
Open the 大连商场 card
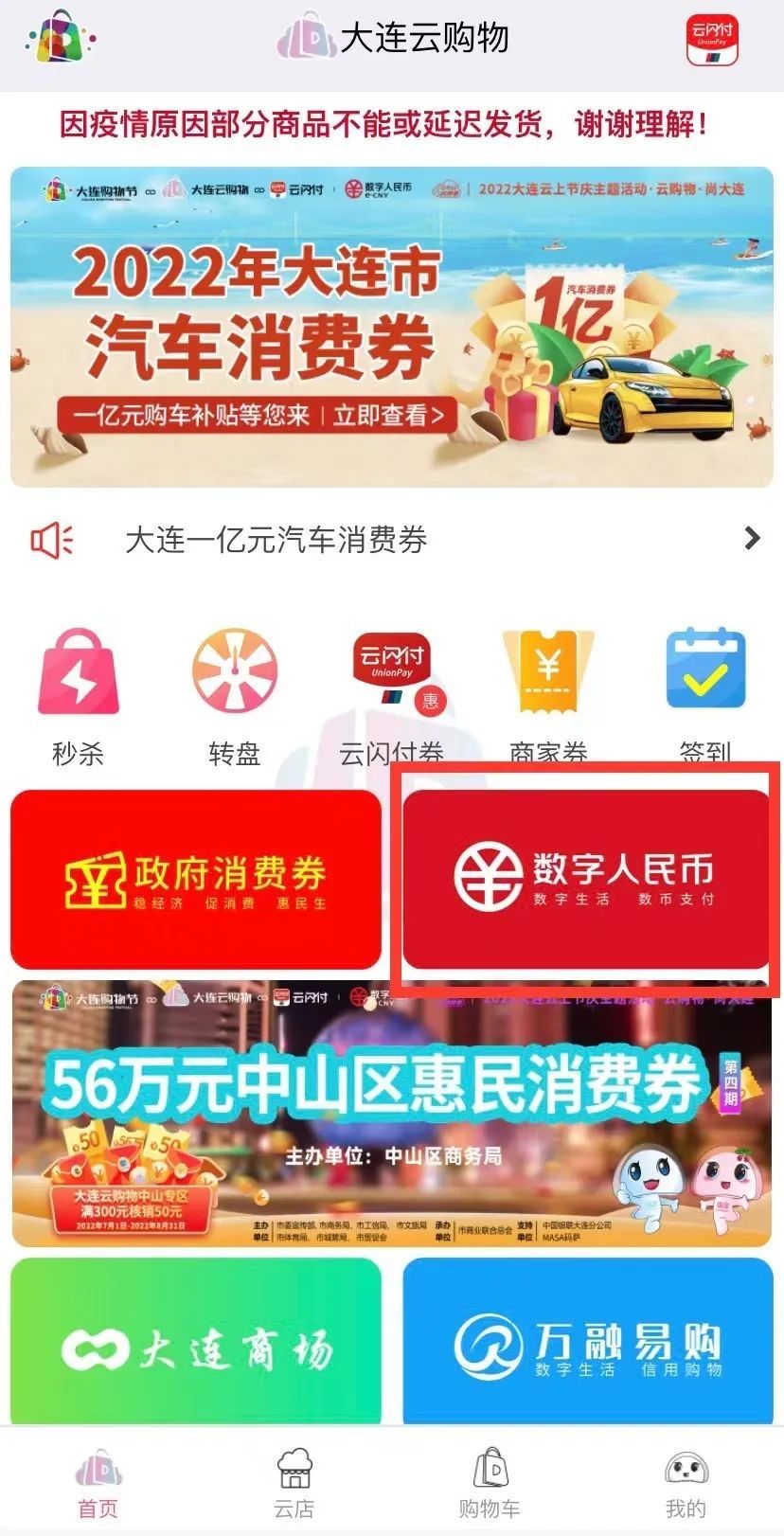click(196, 1343)
